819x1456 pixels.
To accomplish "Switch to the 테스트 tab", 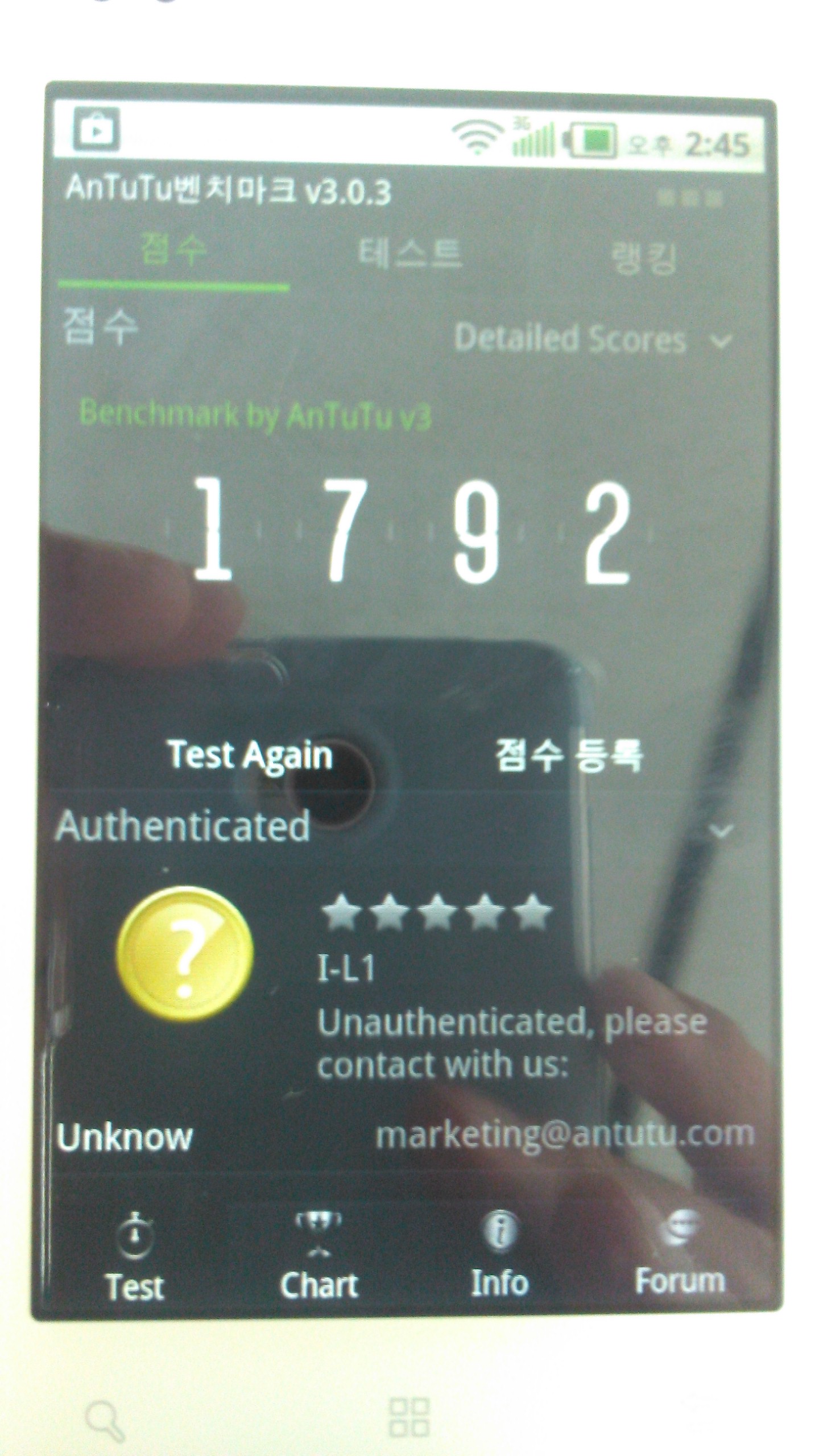I will (x=409, y=254).
